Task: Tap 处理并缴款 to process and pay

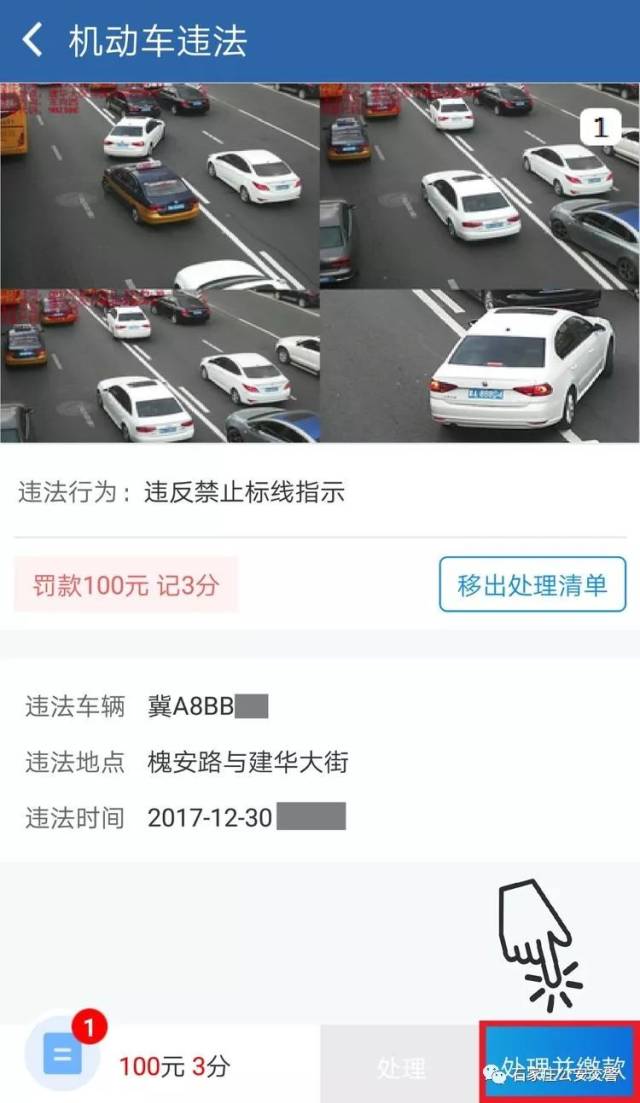Action: pyautogui.click(x=560, y=1063)
